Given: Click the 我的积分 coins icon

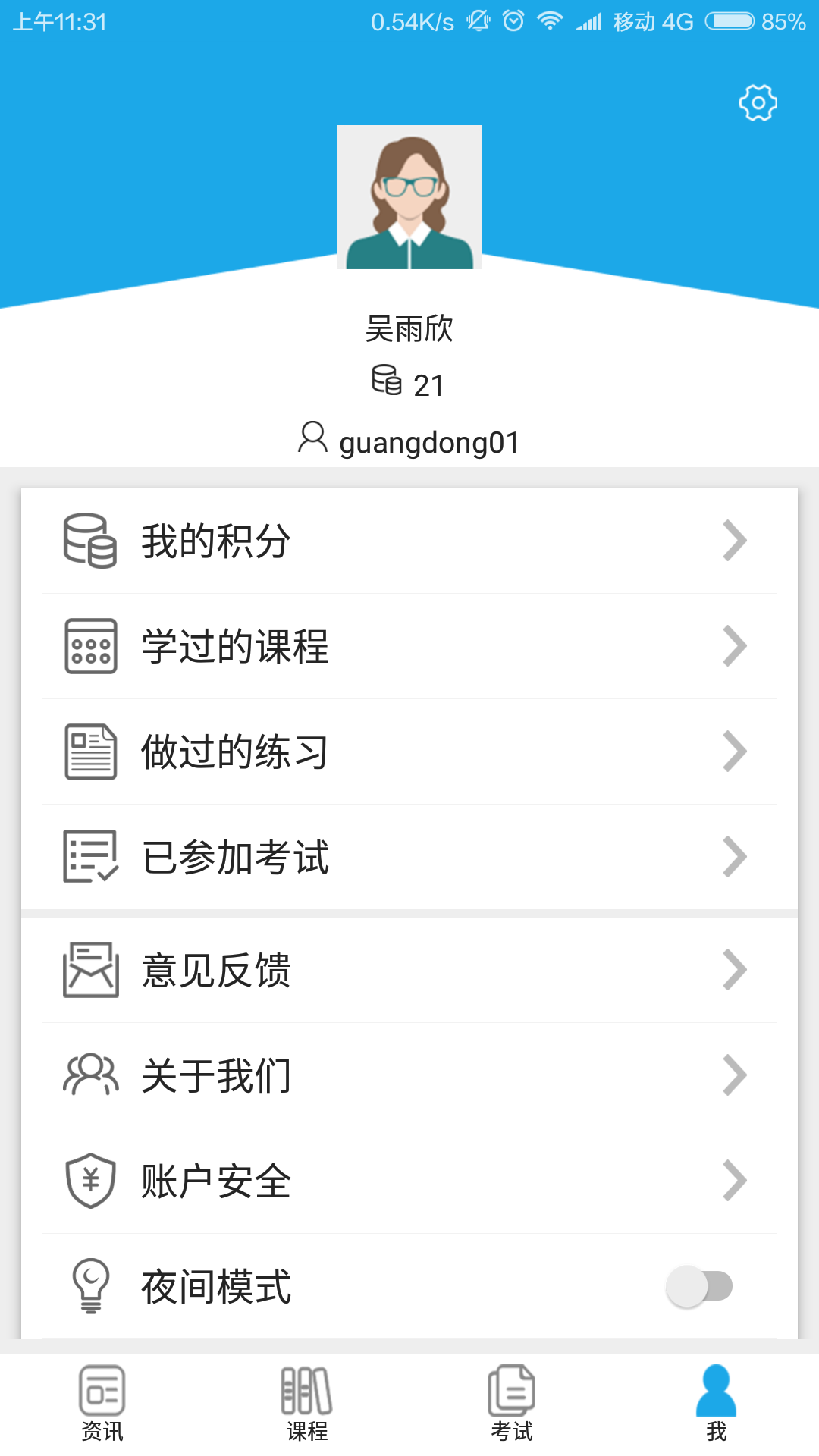Looking at the screenshot, I should click(x=89, y=540).
